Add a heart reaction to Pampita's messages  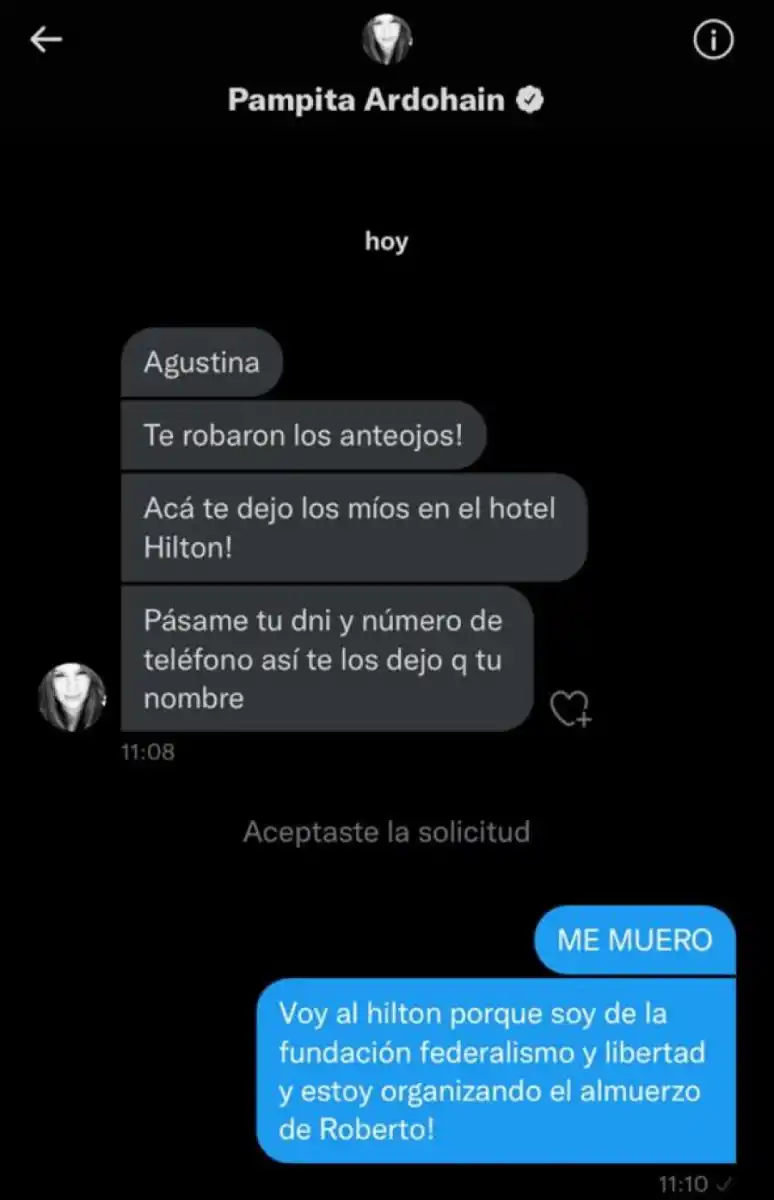tap(571, 708)
